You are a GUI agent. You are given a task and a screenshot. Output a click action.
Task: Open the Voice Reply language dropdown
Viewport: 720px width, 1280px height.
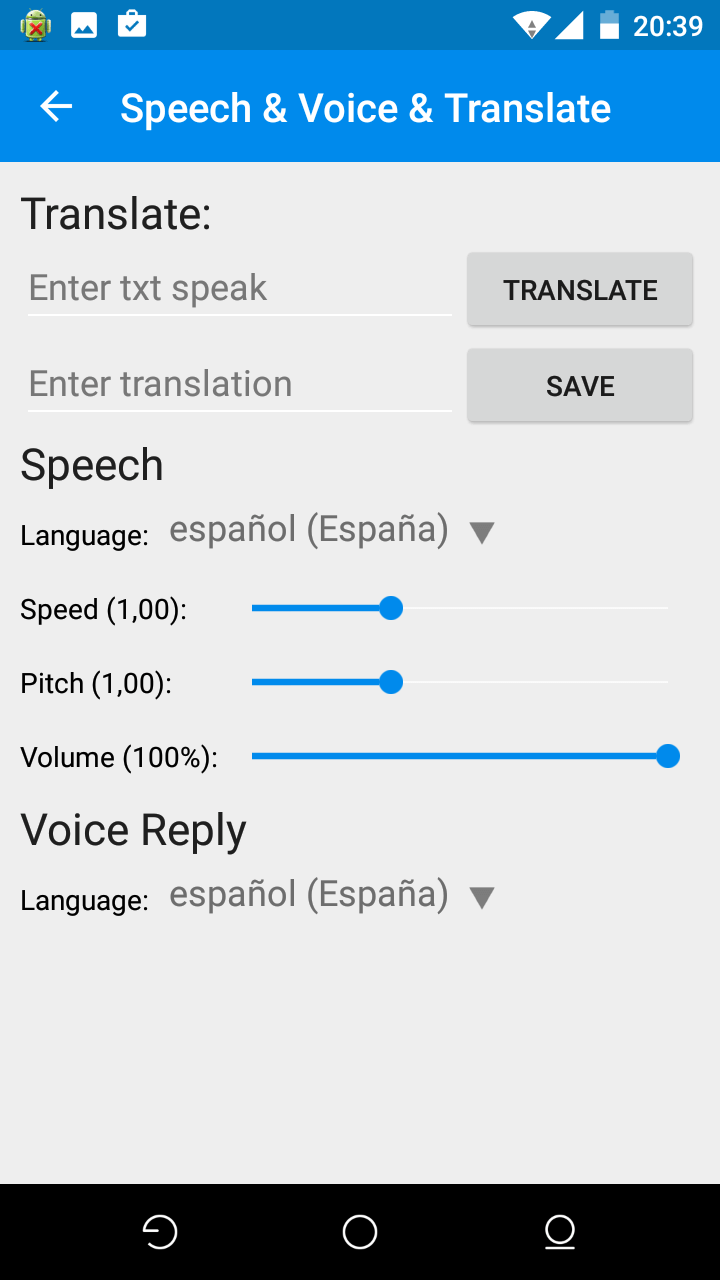(x=332, y=895)
